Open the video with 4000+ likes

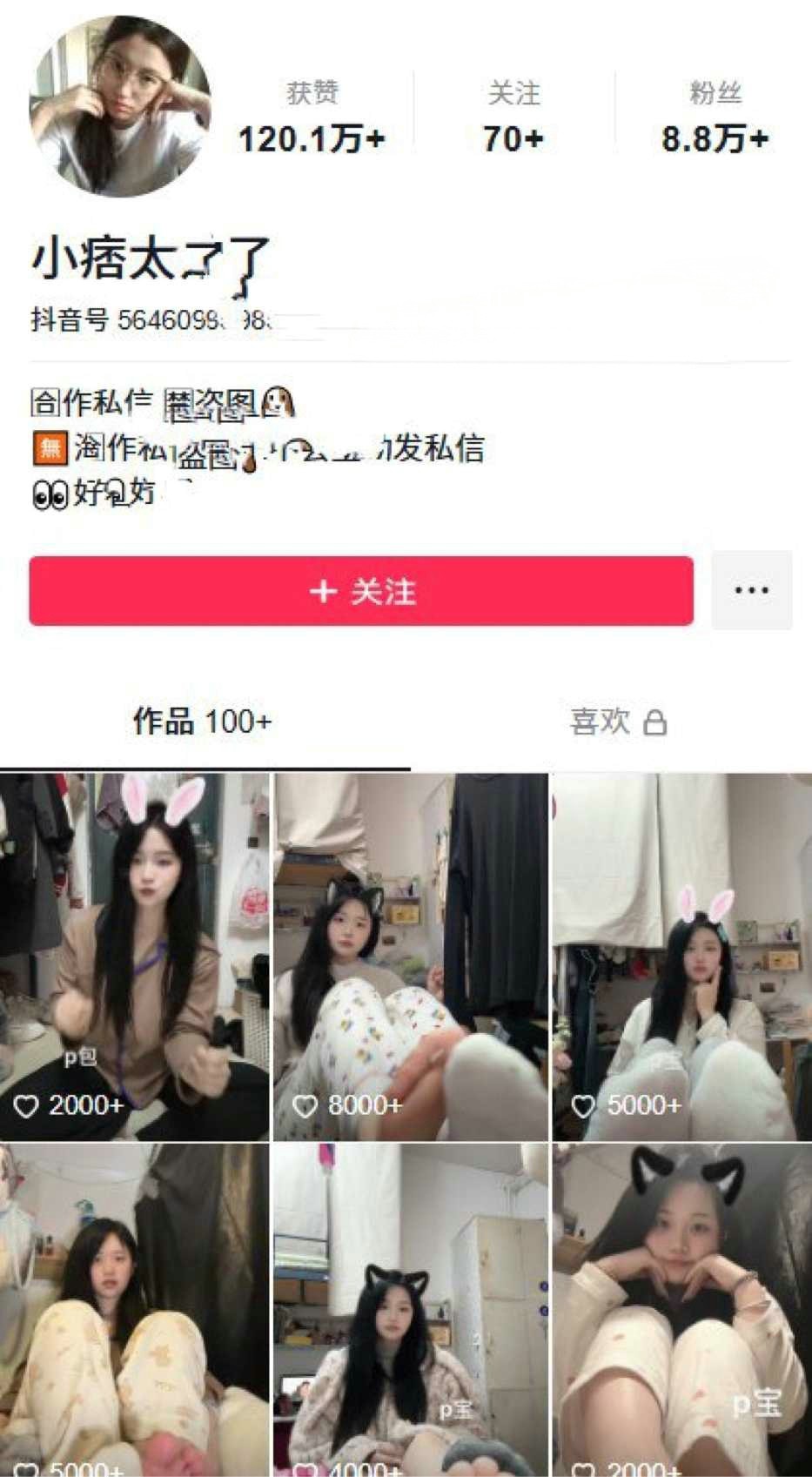pyautogui.click(x=410, y=1306)
